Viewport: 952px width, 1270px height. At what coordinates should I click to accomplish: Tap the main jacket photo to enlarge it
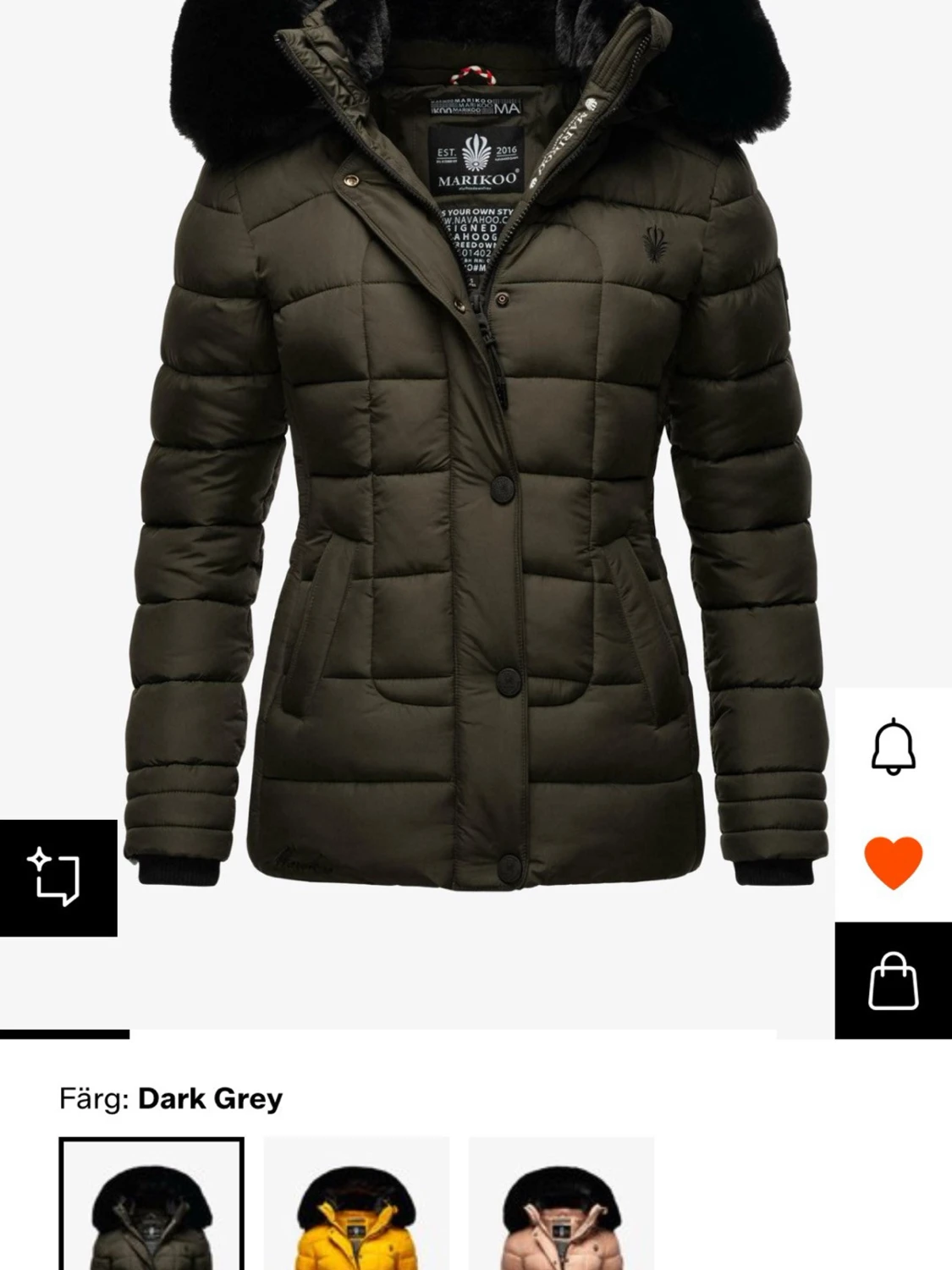point(474,508)
